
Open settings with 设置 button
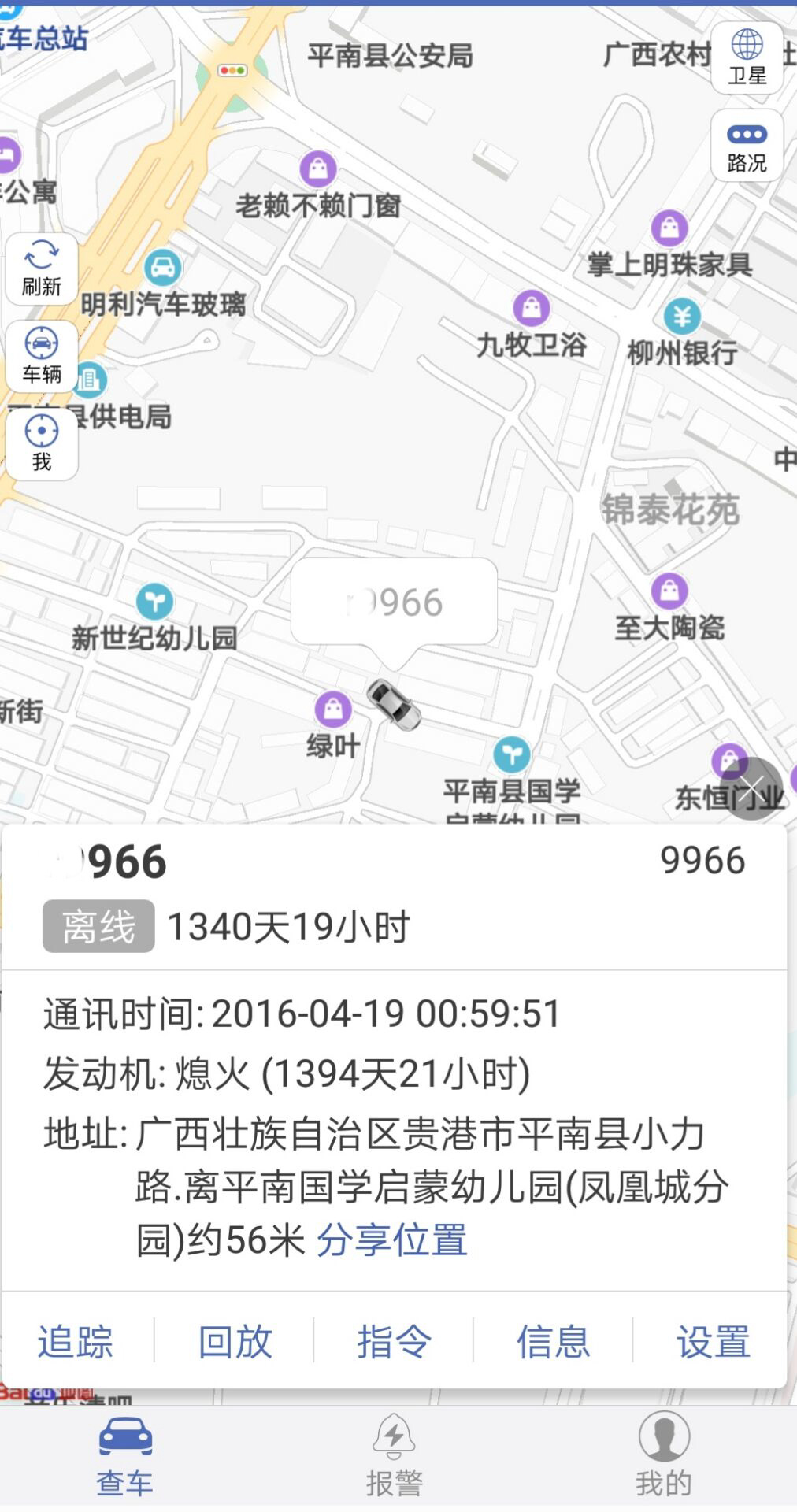pos(714,1340)
